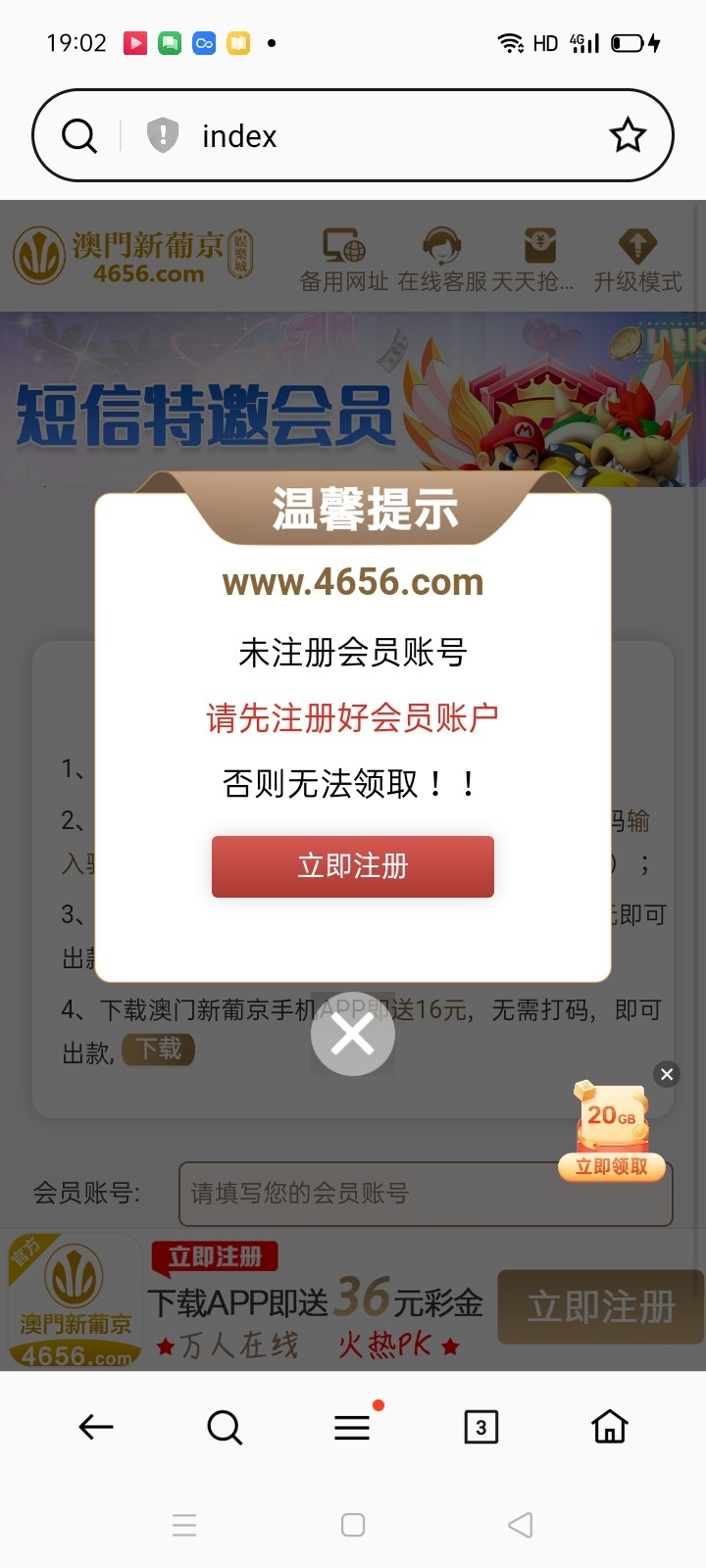Open the address bar showing index
The width and height of the screenshot is (706, 1568).
click(x=392, y=135)
